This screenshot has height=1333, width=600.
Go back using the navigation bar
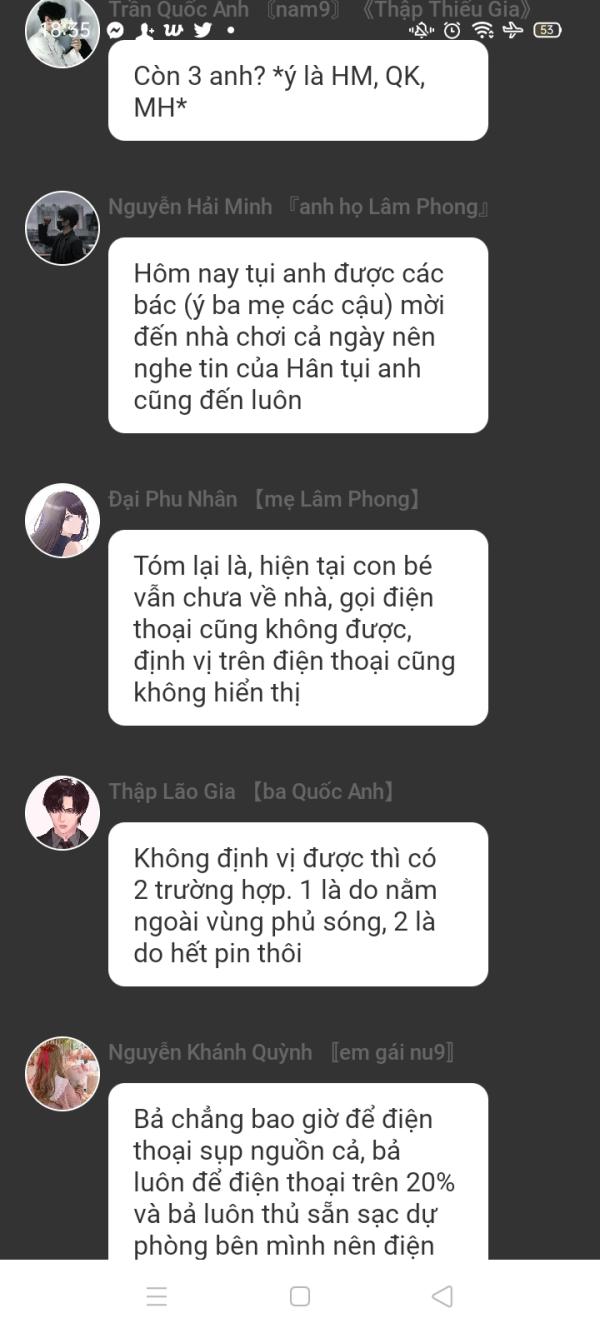442,1296
